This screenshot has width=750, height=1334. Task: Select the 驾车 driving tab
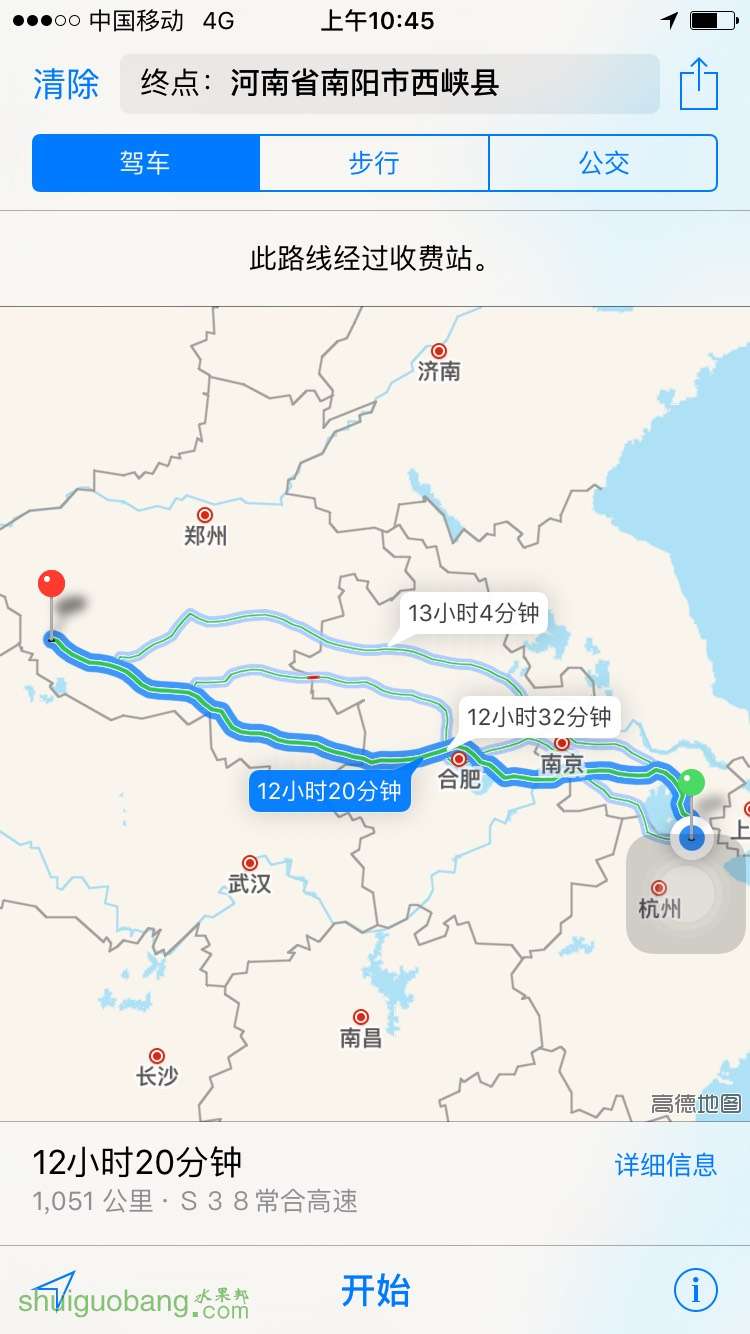click(146, 163)
